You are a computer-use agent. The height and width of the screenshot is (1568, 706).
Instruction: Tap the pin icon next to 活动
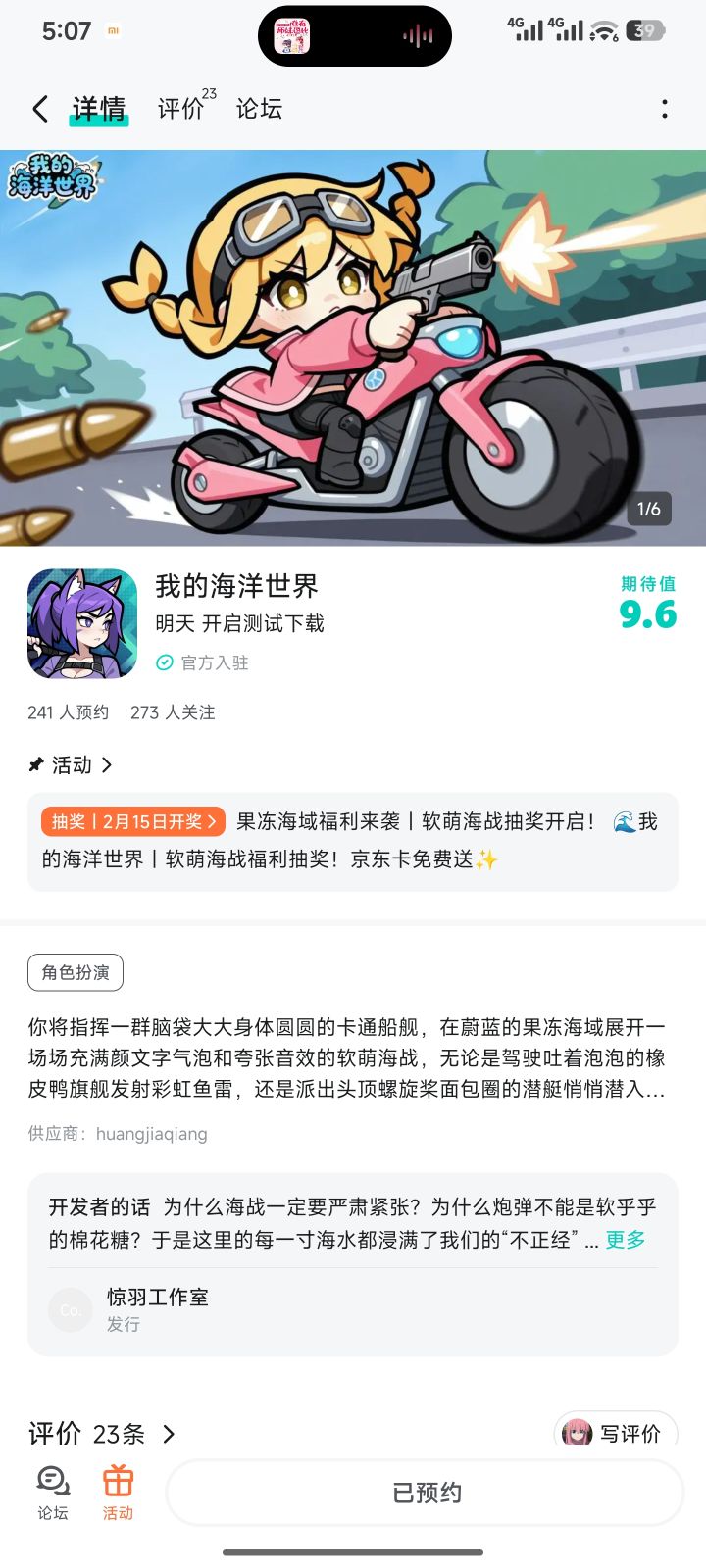pos(35,764)
